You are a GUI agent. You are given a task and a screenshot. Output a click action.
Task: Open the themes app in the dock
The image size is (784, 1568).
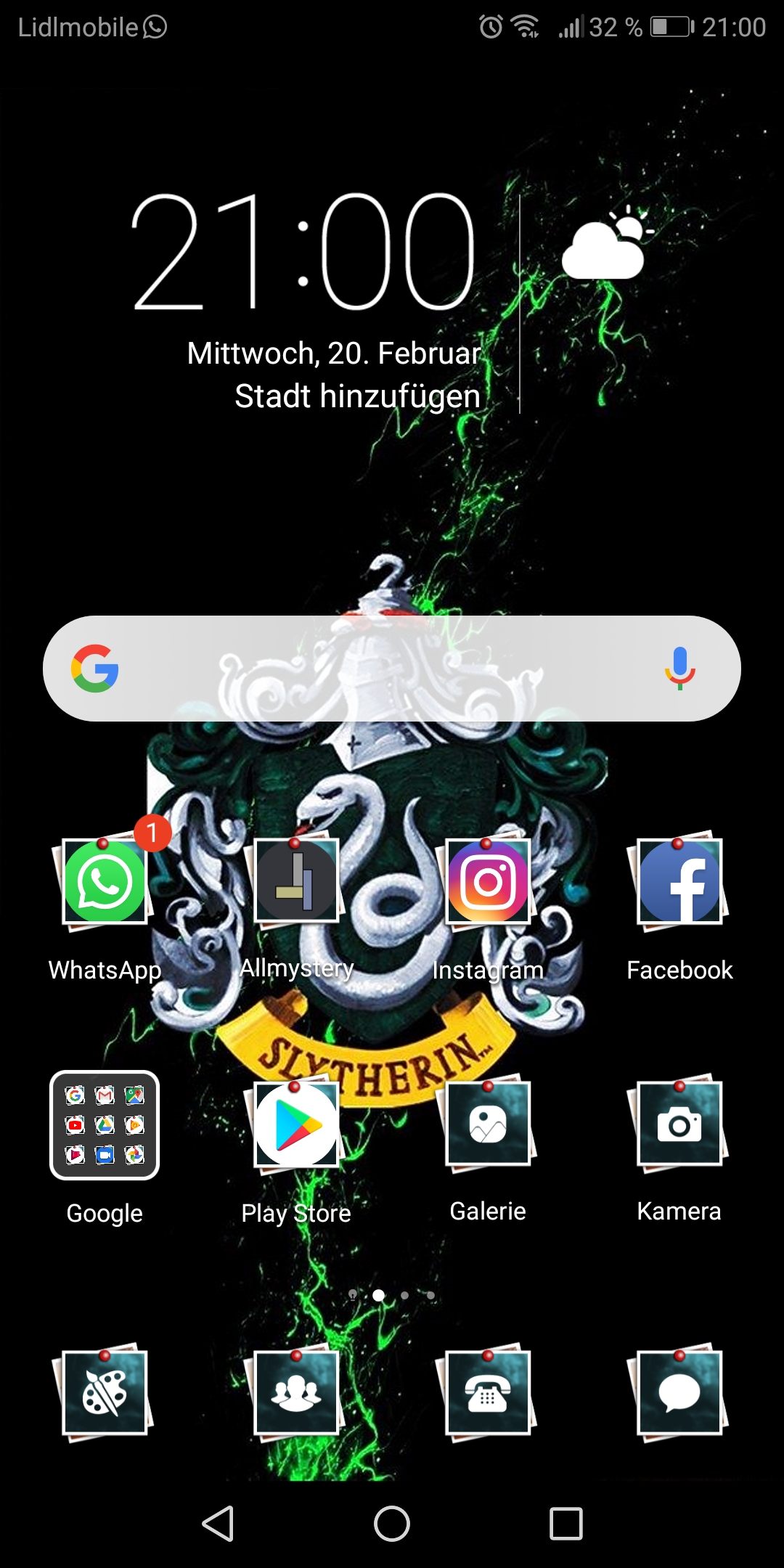click(x=105, y=1393)
